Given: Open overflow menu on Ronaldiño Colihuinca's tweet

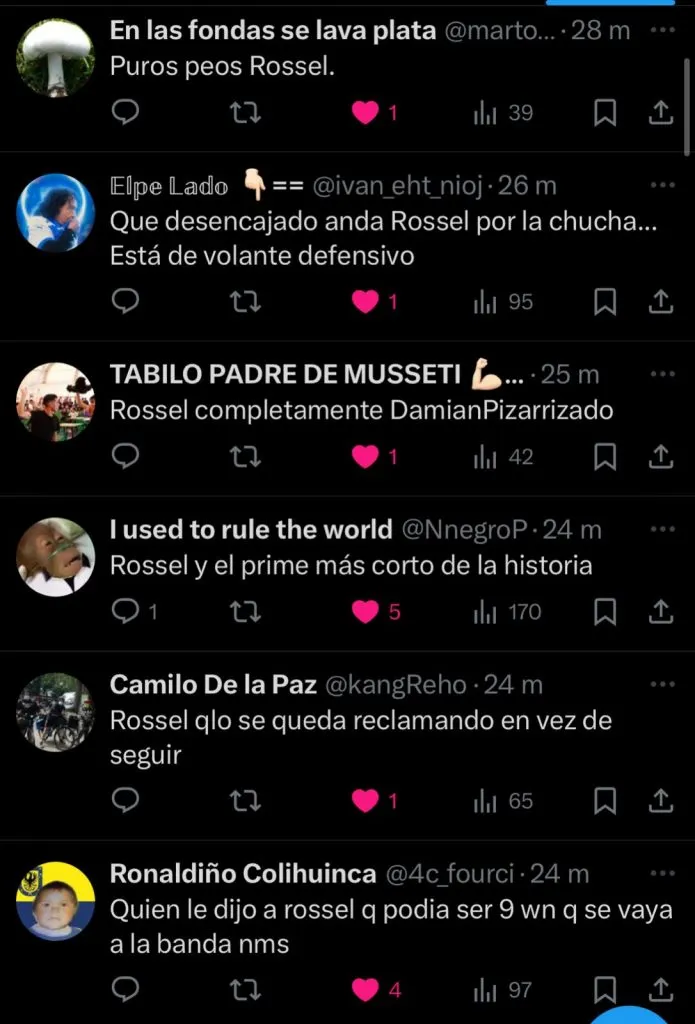Looking at the screenshot, I should click(x=662, y=873).
